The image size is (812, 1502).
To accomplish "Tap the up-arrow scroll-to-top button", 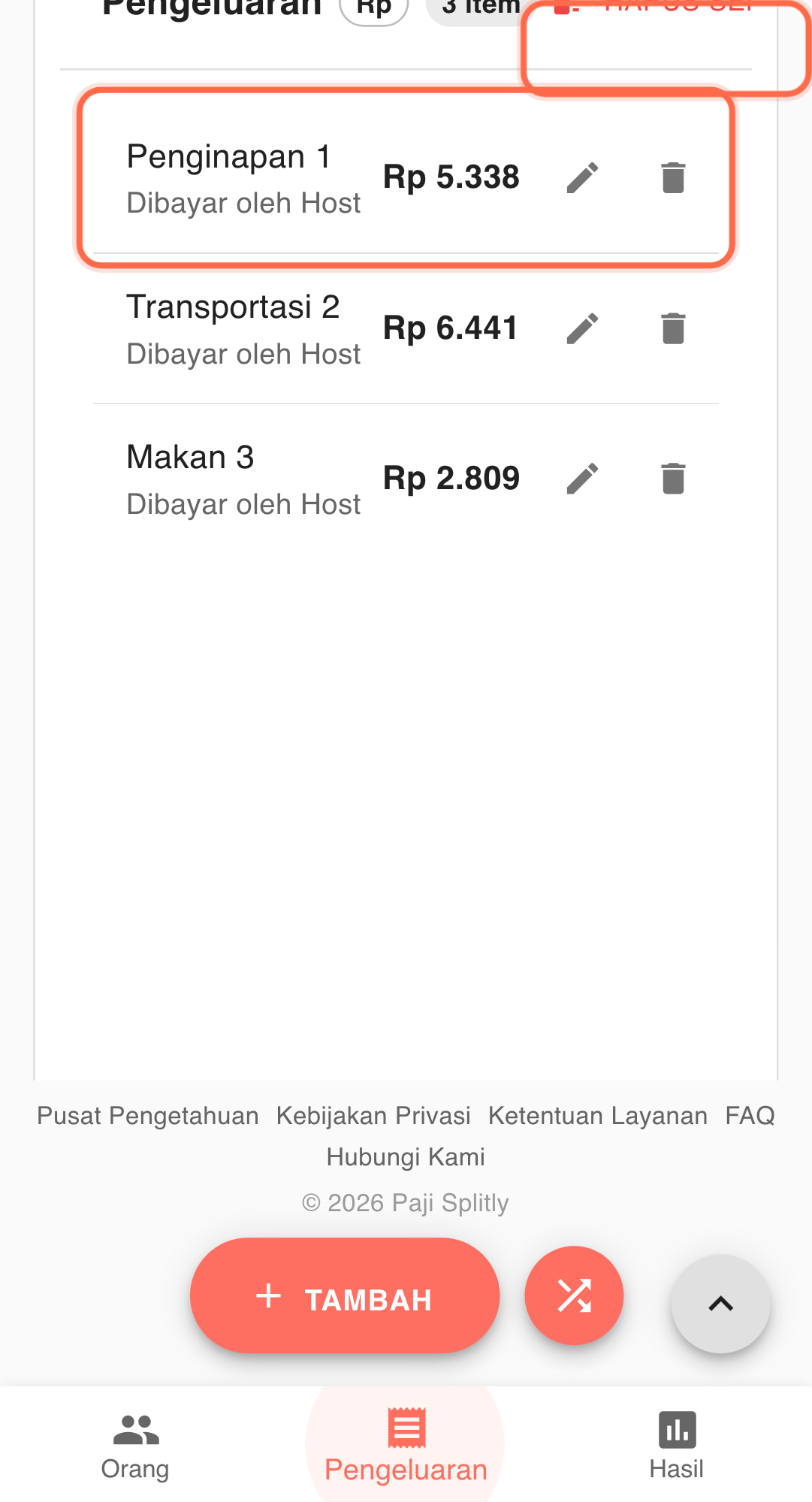I will click(x=720, y=1304).
